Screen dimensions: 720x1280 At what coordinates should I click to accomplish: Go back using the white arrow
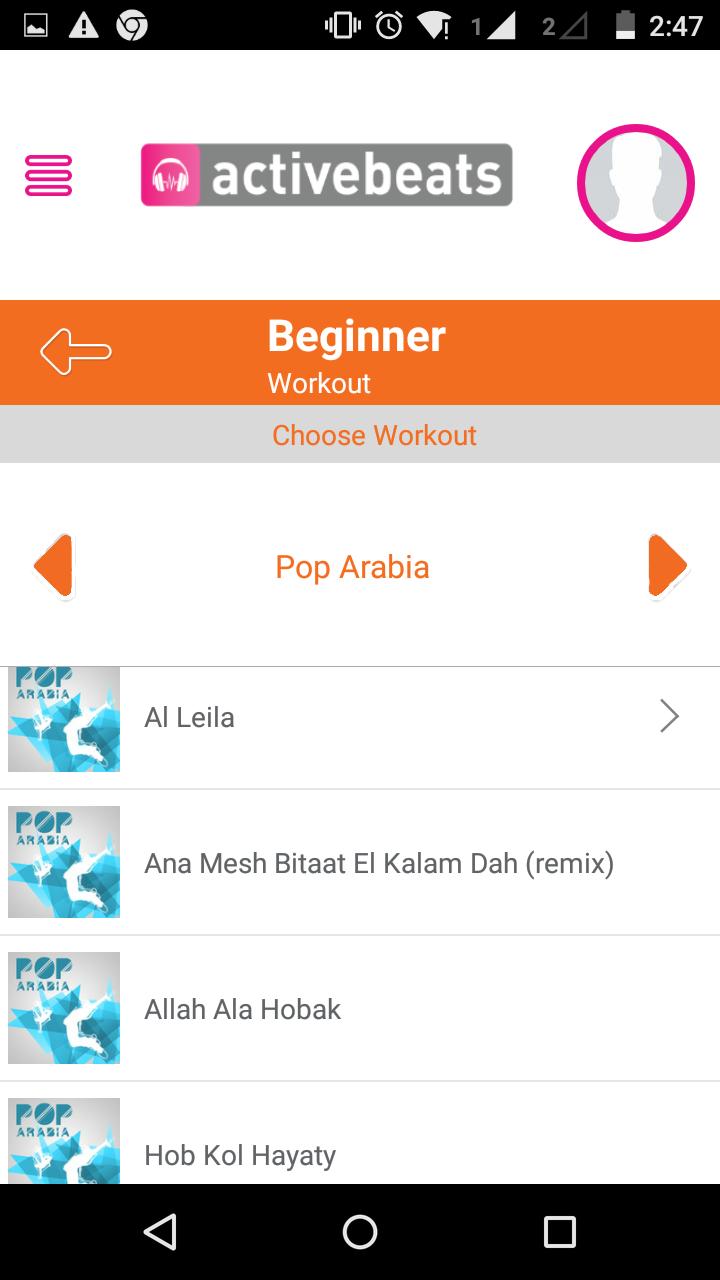click(x=75, y=352)
